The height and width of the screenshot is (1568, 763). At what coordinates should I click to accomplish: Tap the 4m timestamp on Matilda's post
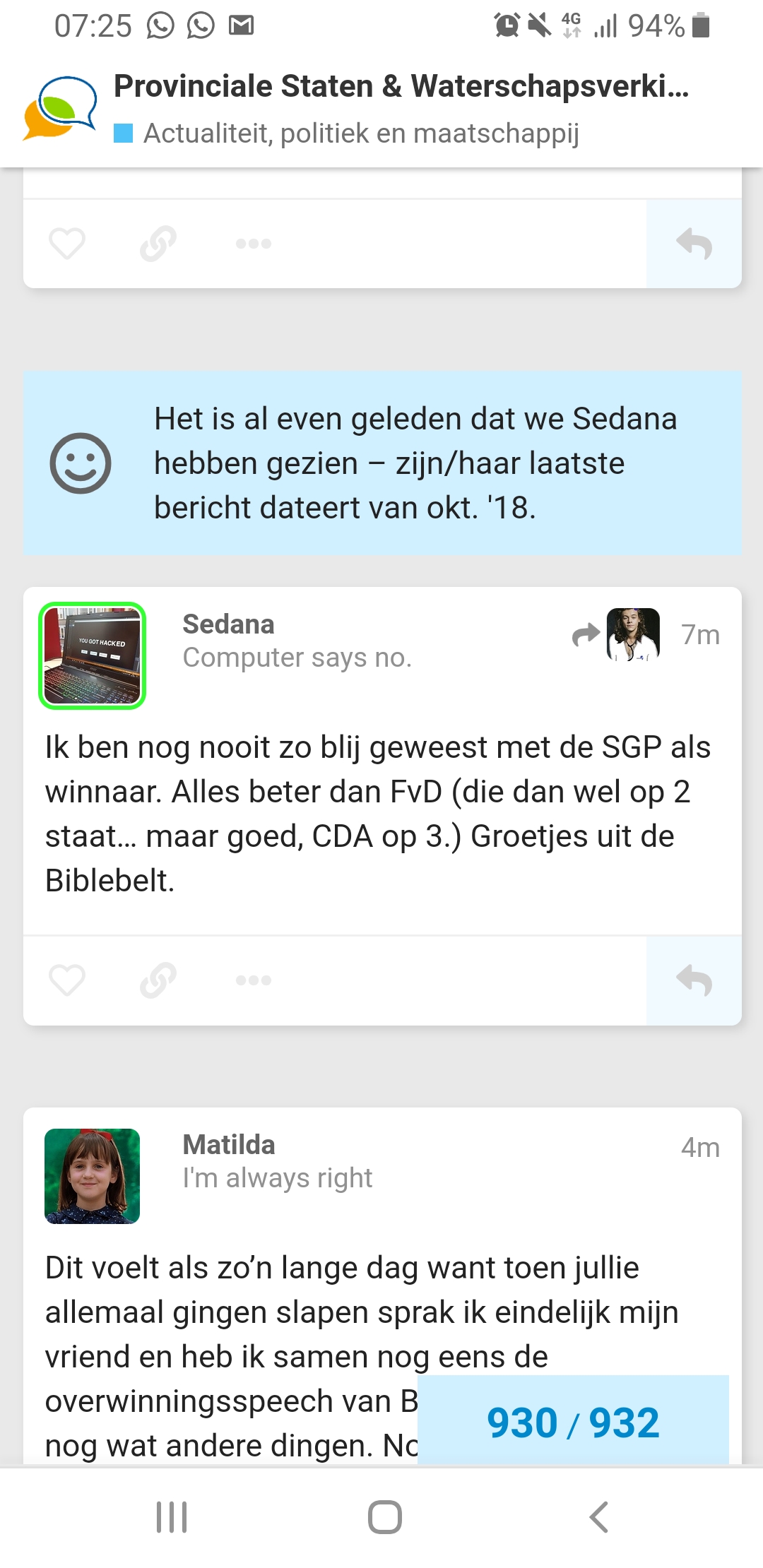700,1148
